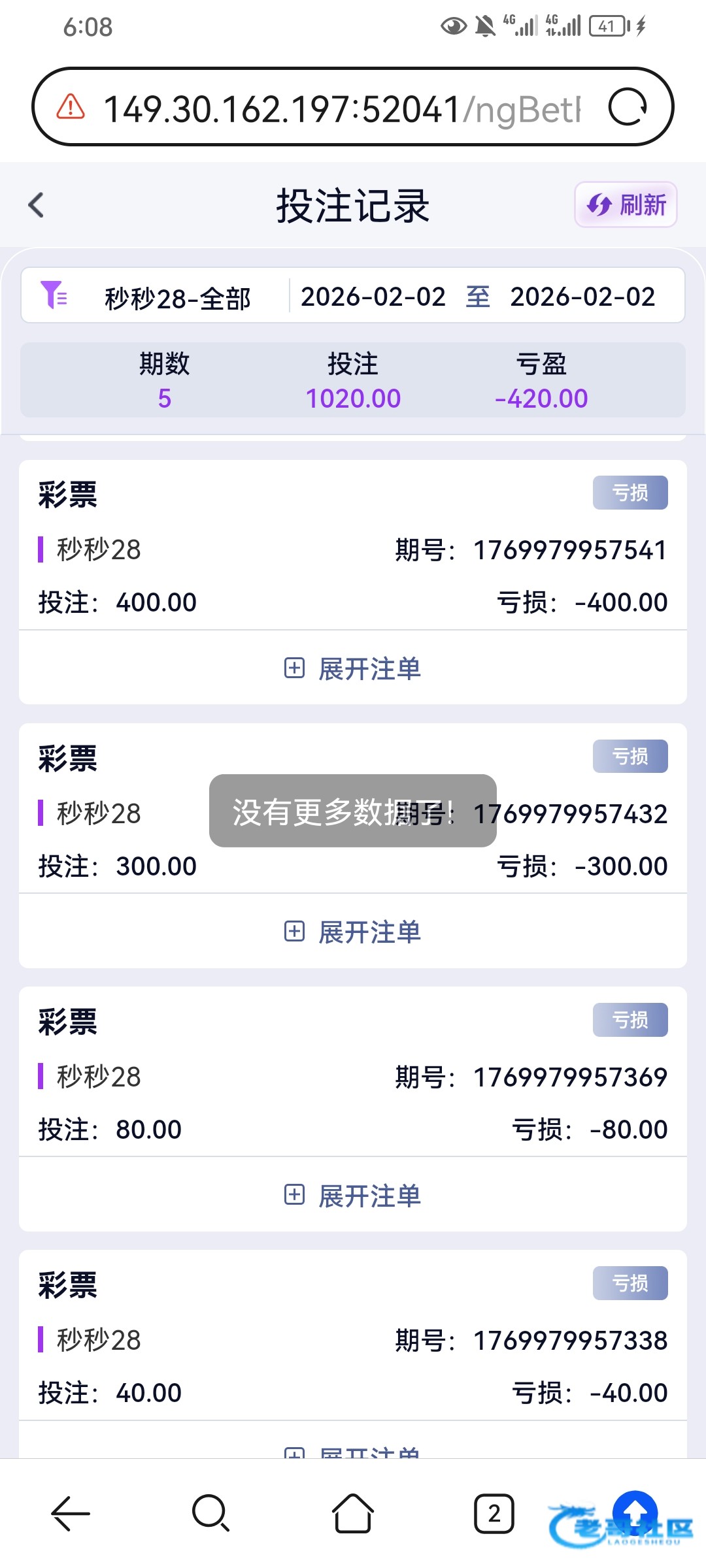Open the browser search tool
706x1568 pixels.
[210, 1513]
